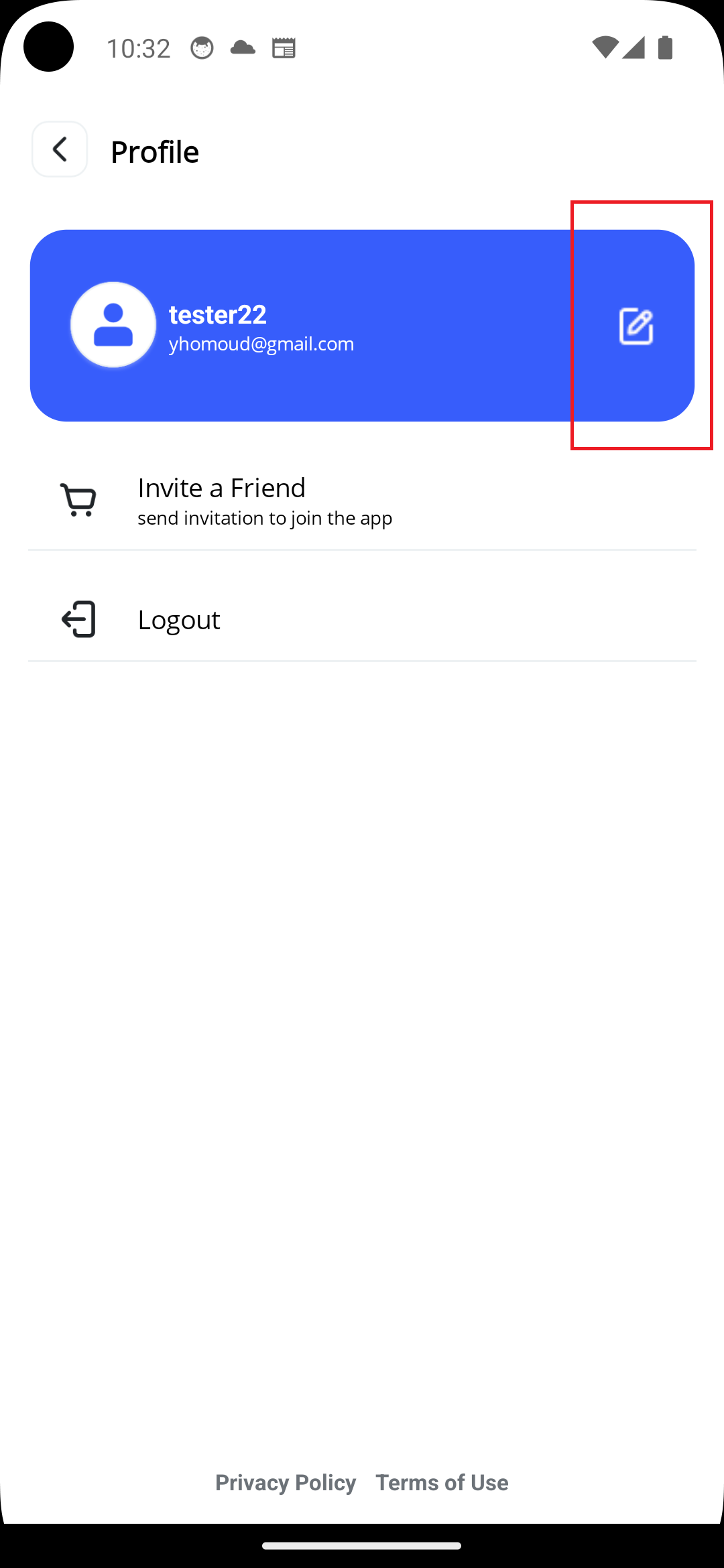Log out of the account
This screenshot has width=724, height=1568.
tap(362, 619)
